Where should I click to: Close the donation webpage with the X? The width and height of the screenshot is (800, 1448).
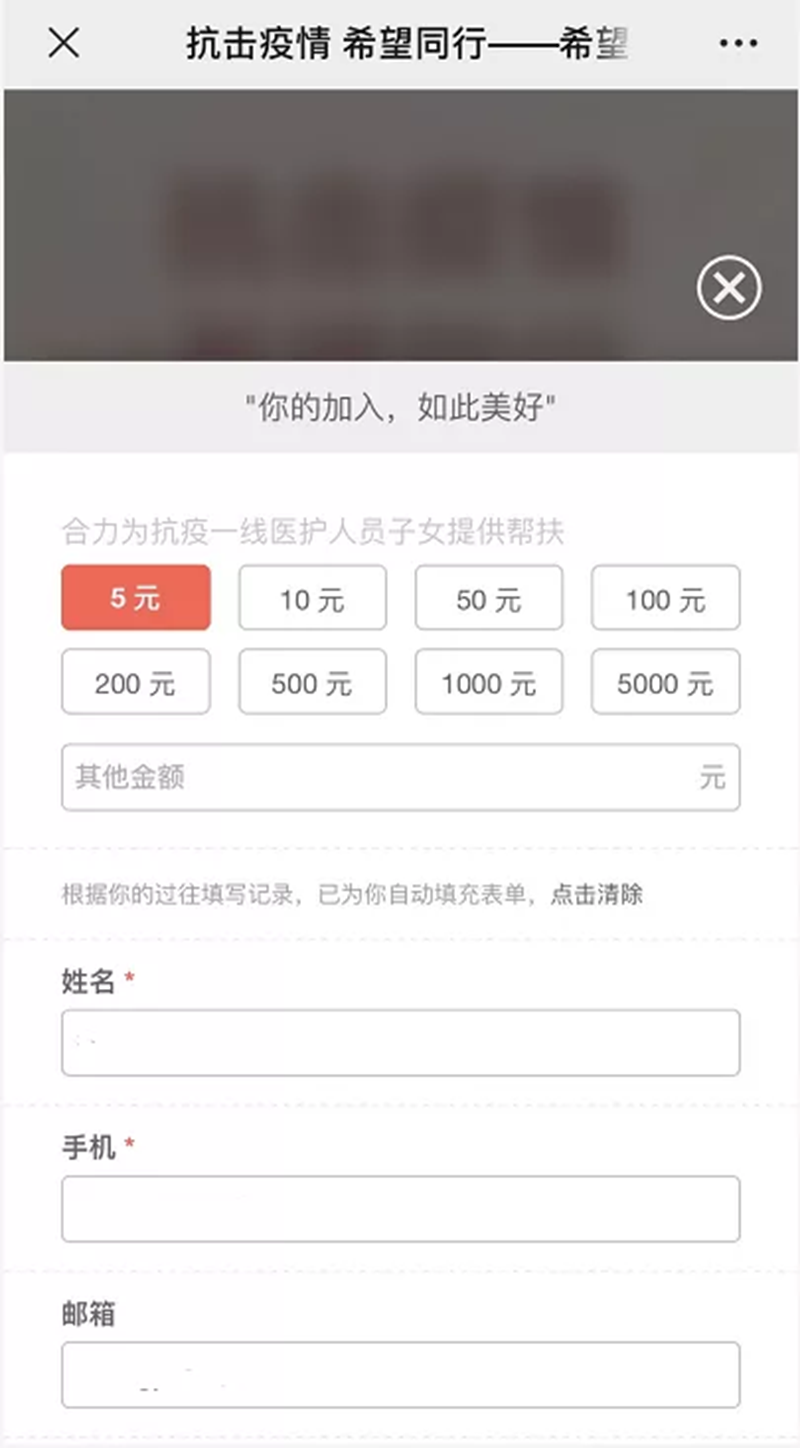coord(64,43)
